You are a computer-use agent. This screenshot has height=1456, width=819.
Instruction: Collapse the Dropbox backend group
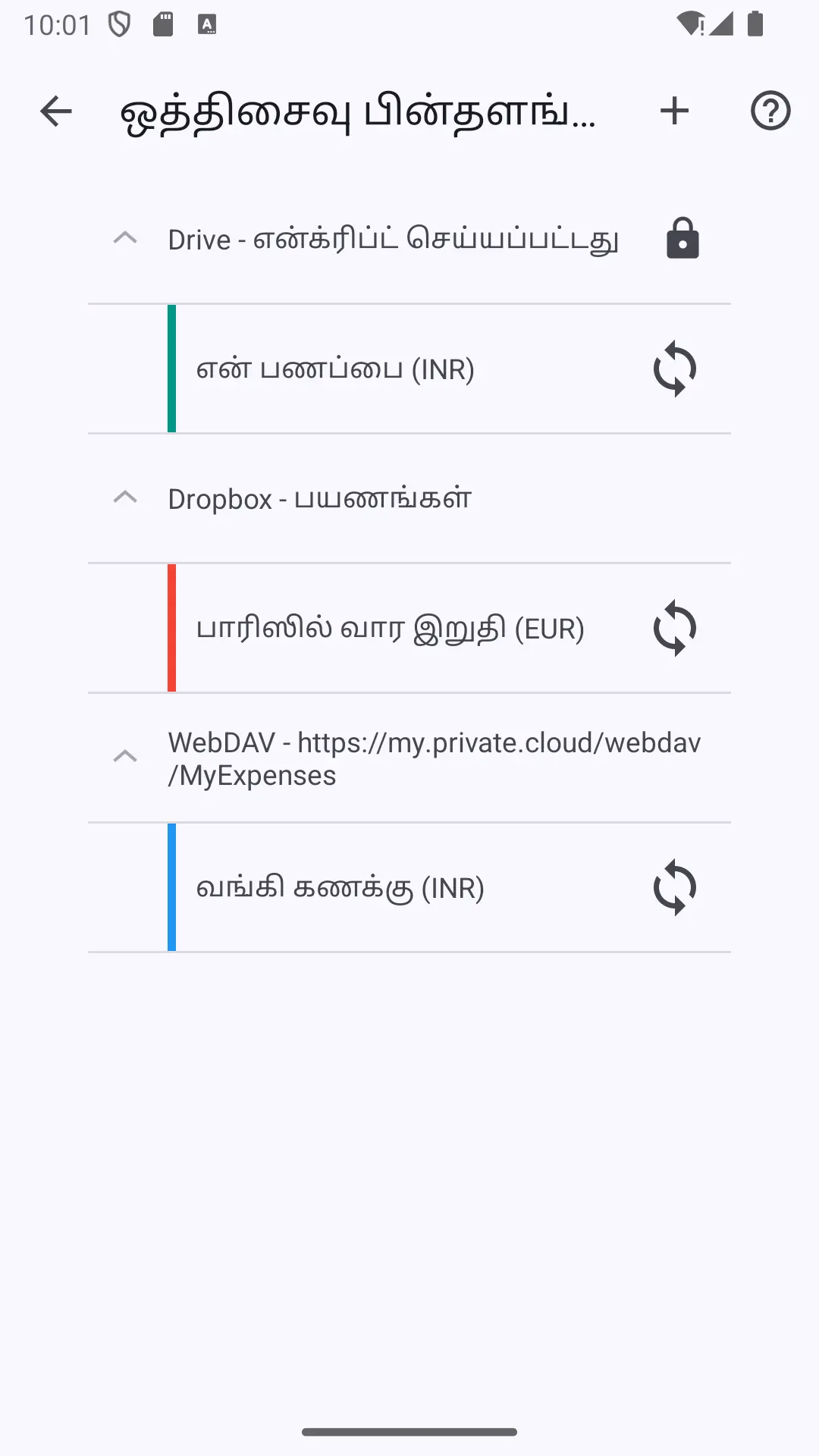[x=125, y=498]
